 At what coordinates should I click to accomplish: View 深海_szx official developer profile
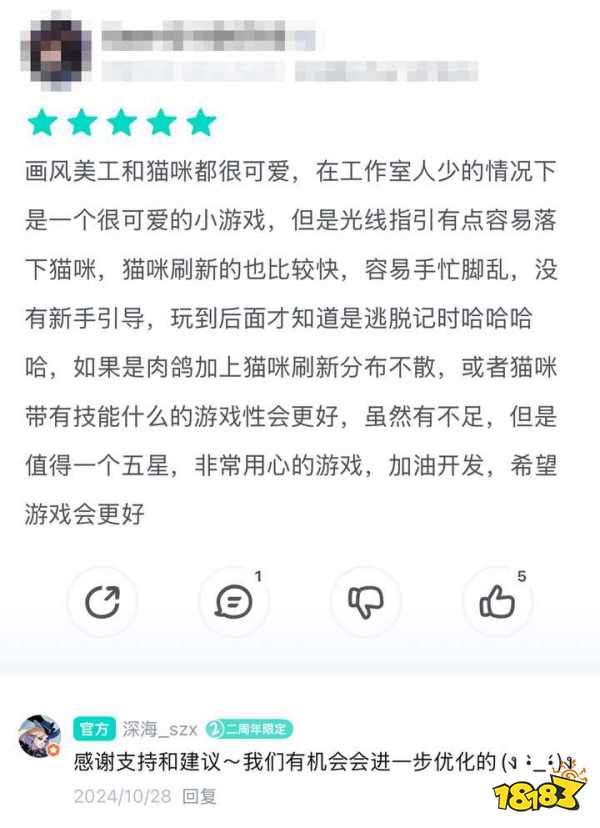click(x=41, y=737)
